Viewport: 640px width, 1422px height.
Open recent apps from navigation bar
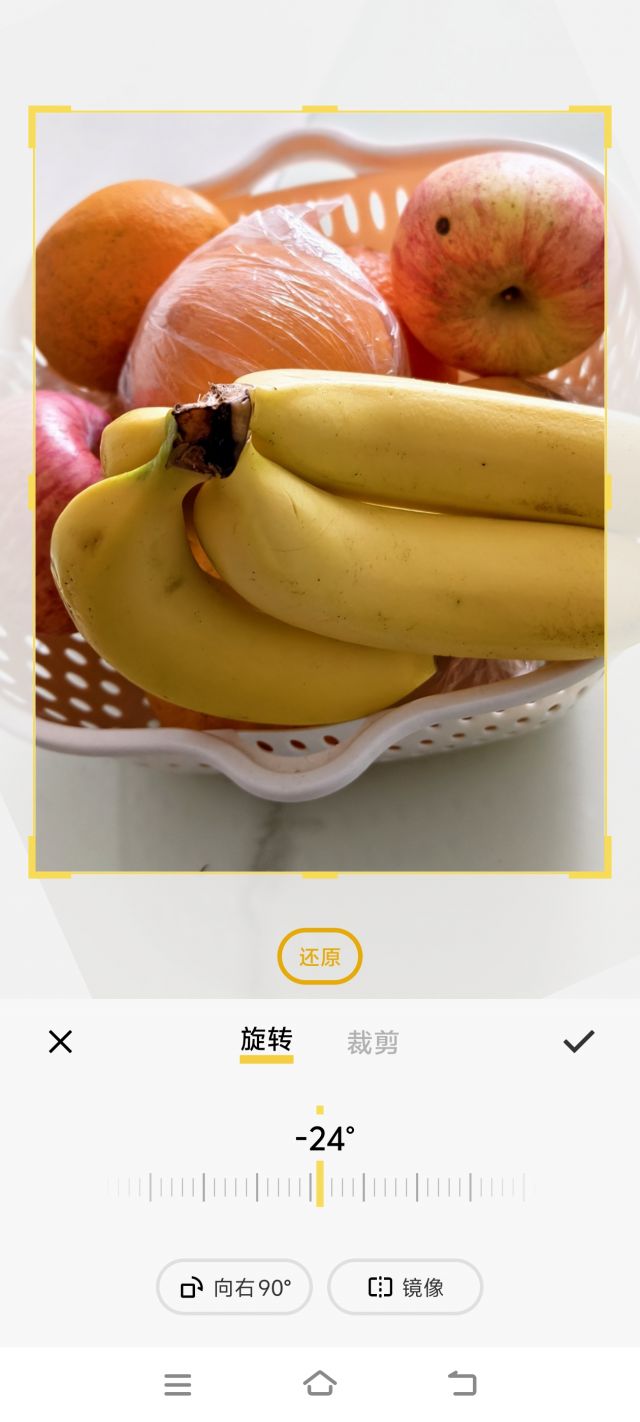click(x=178, y=1384)
